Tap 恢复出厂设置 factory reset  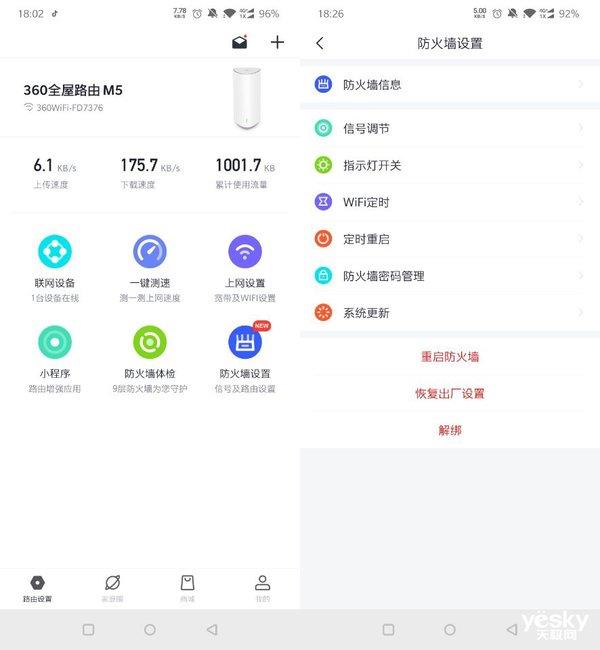(449, 393)
